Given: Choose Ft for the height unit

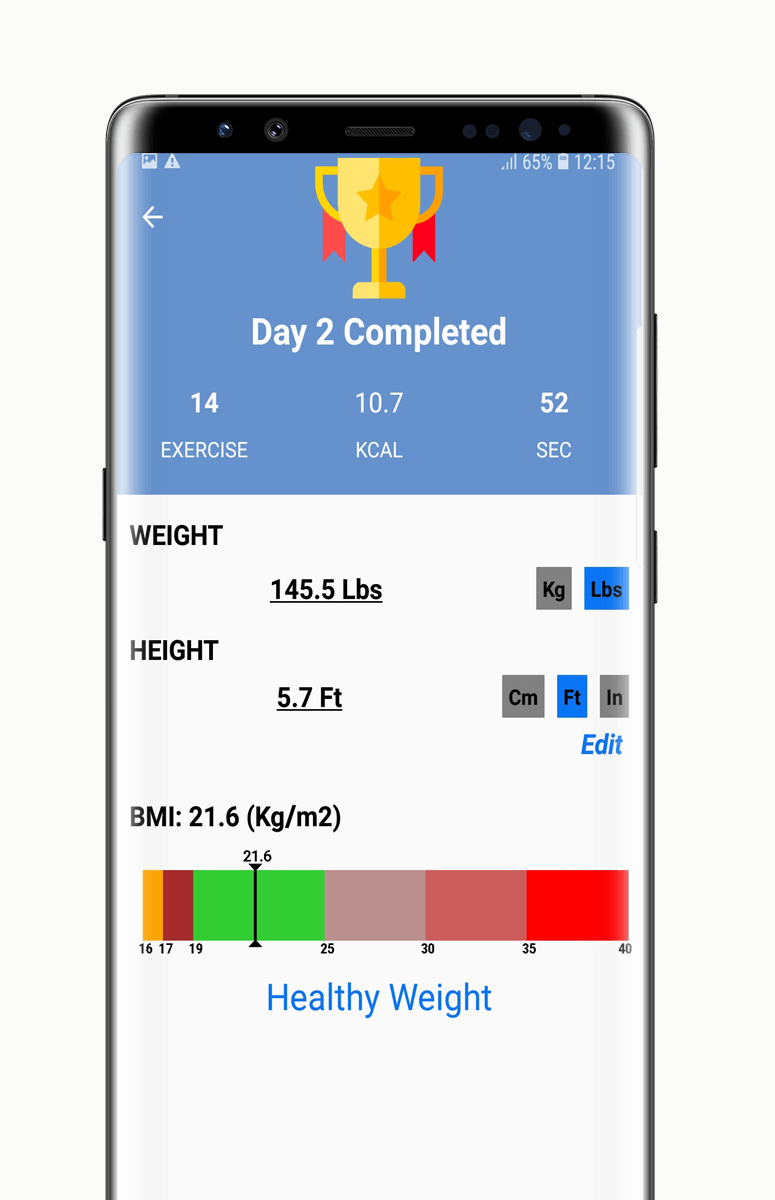Looking at the screenshot, I should pyautogui.click(x=572, y=697).
